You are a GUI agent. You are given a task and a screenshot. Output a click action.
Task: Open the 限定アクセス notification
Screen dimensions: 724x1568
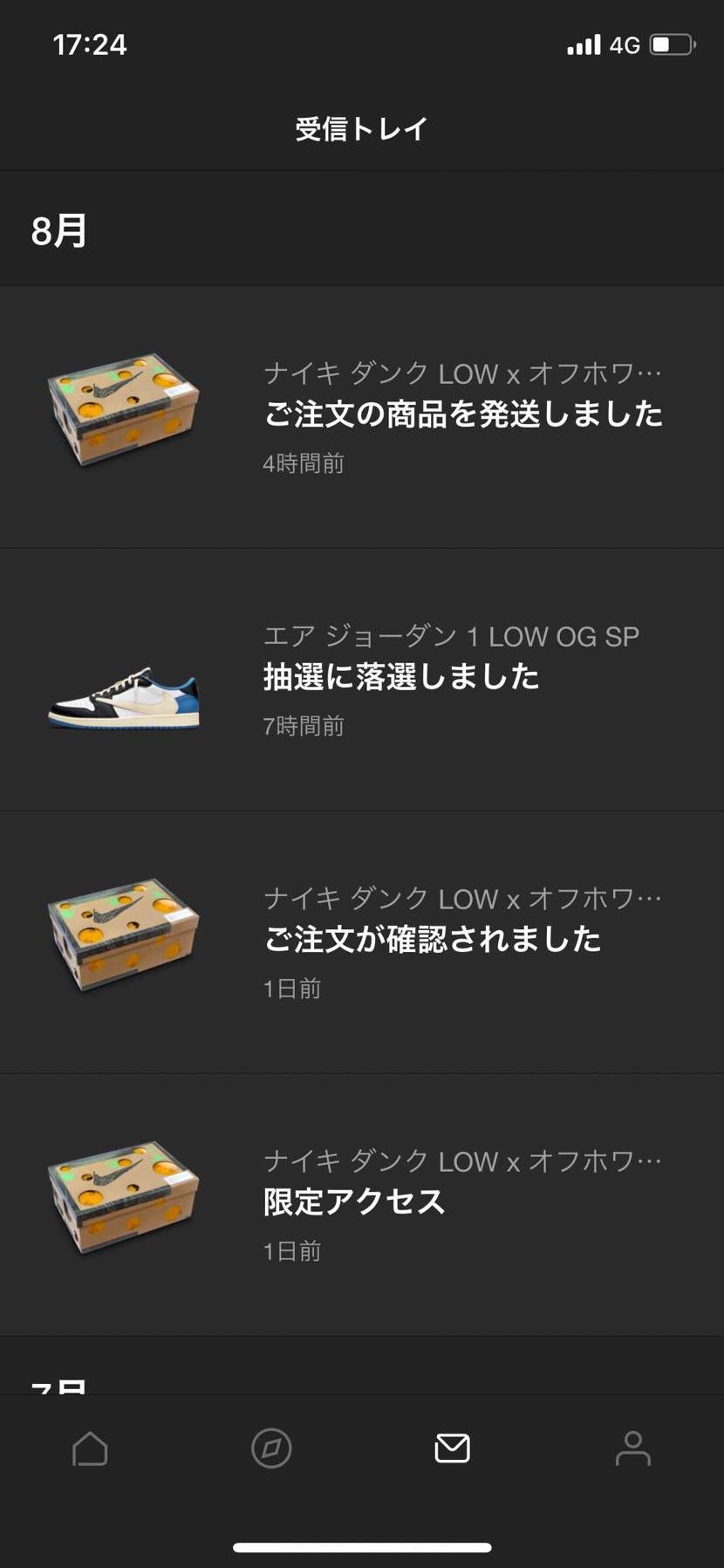353,1201
